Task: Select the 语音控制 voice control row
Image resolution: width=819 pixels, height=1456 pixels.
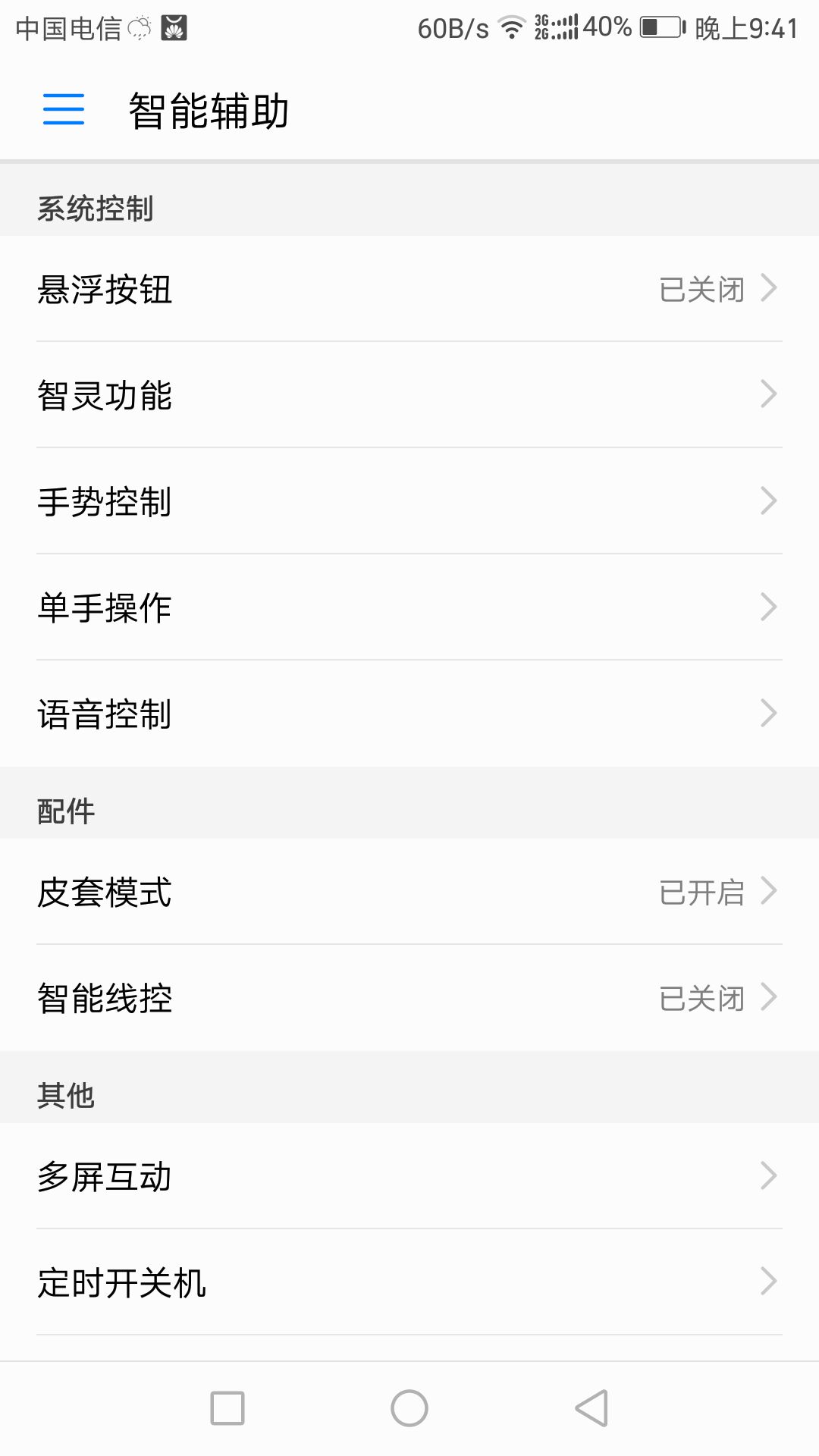Action: point(409,714)
